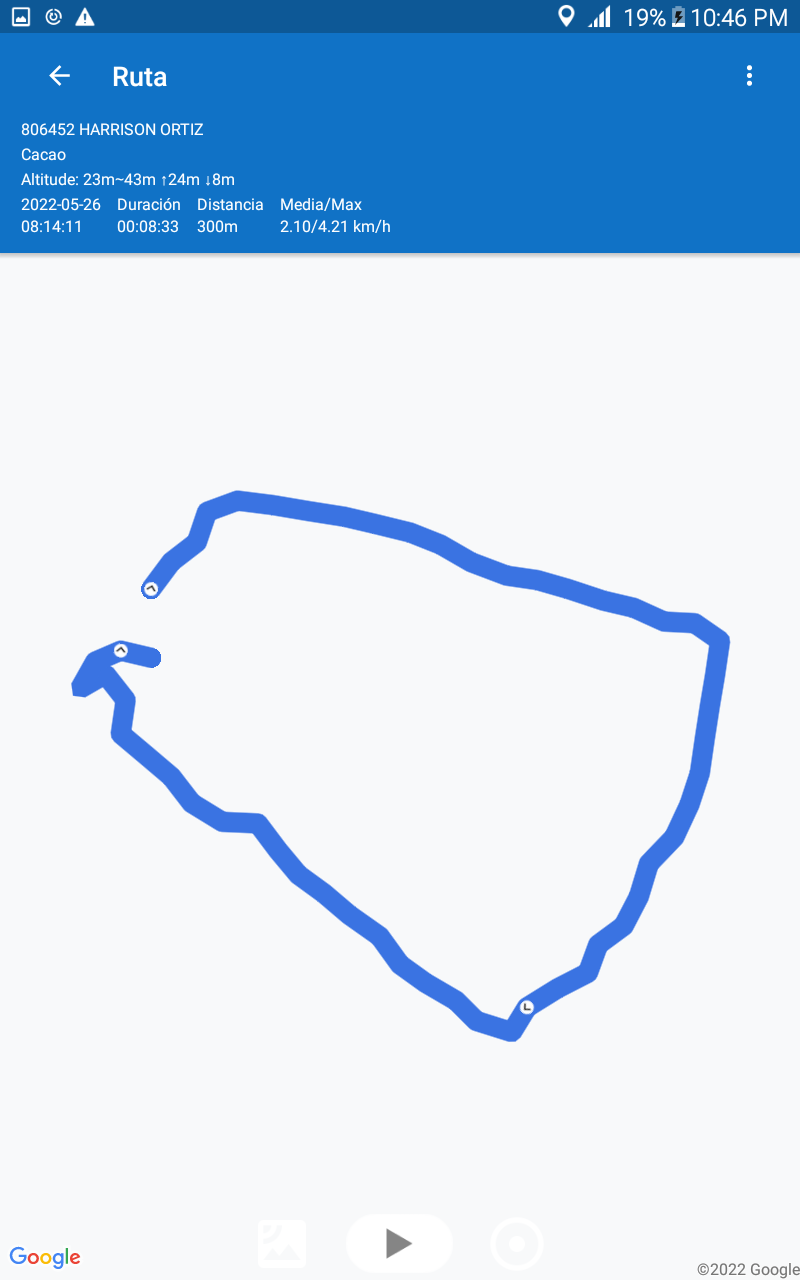800x1280 pixels.
Task: Go back from the Ruta screen
Action: pyautogui.click(x=60, y=76)
